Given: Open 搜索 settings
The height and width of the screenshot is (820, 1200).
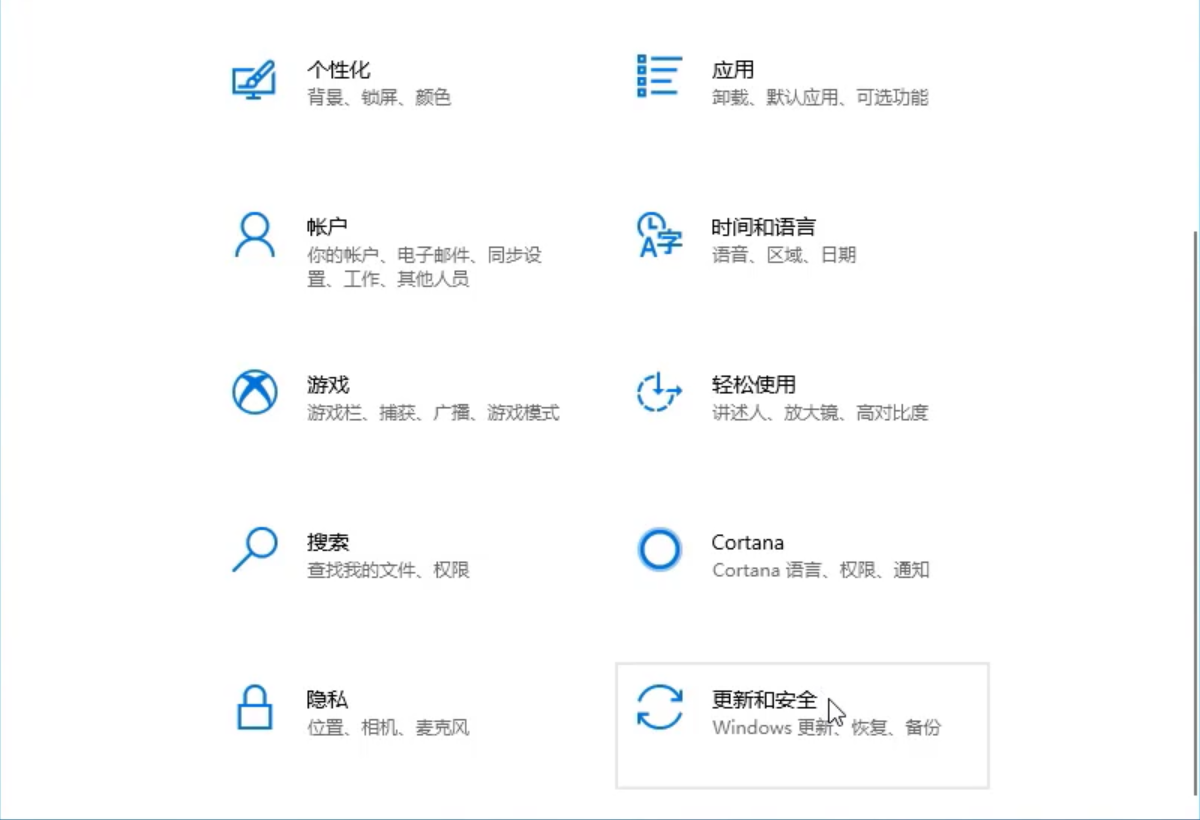Looking at the screenshot, I should coord(328,543).
